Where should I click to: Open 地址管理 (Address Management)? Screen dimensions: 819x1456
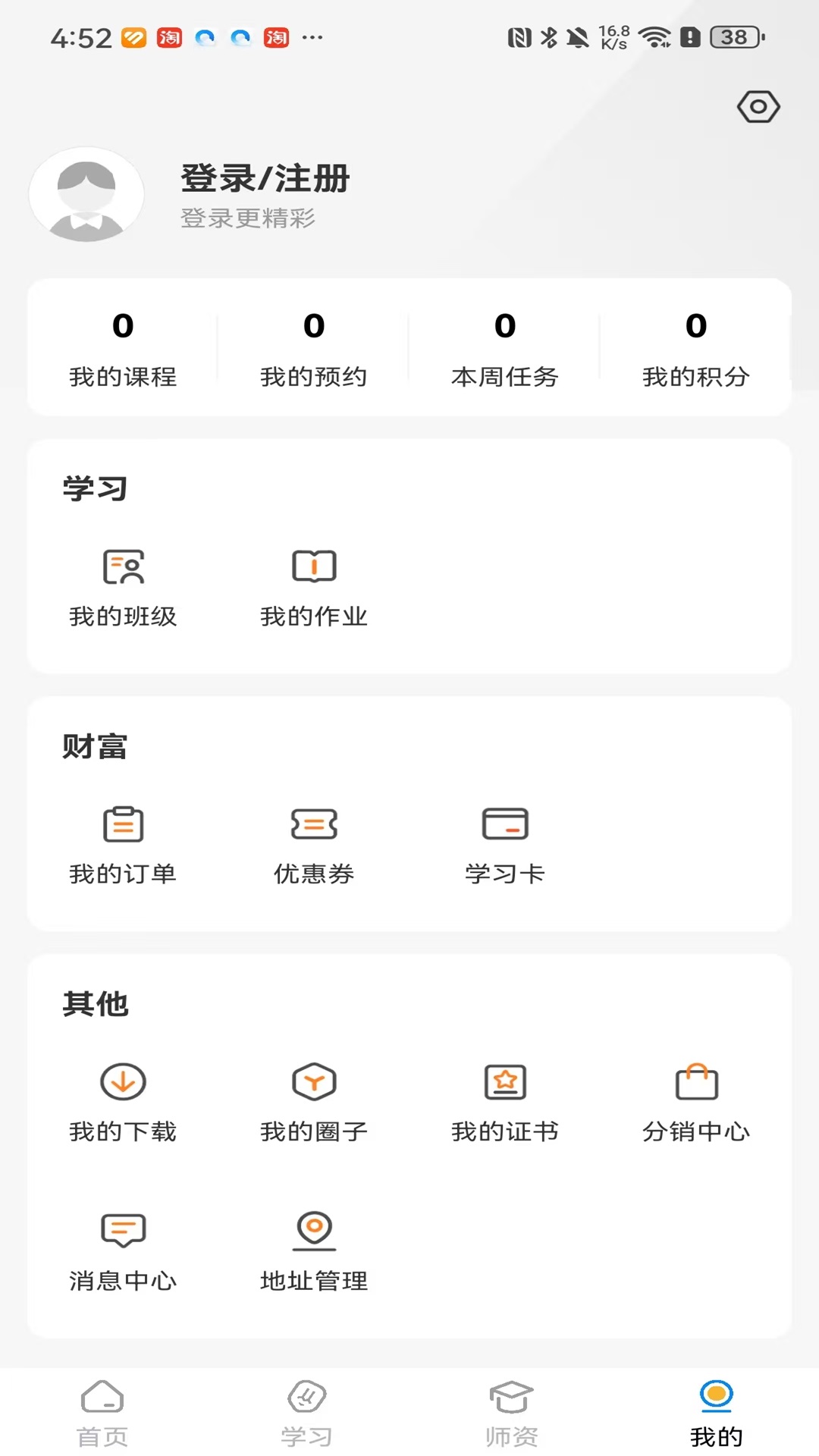pos(314,1251)
